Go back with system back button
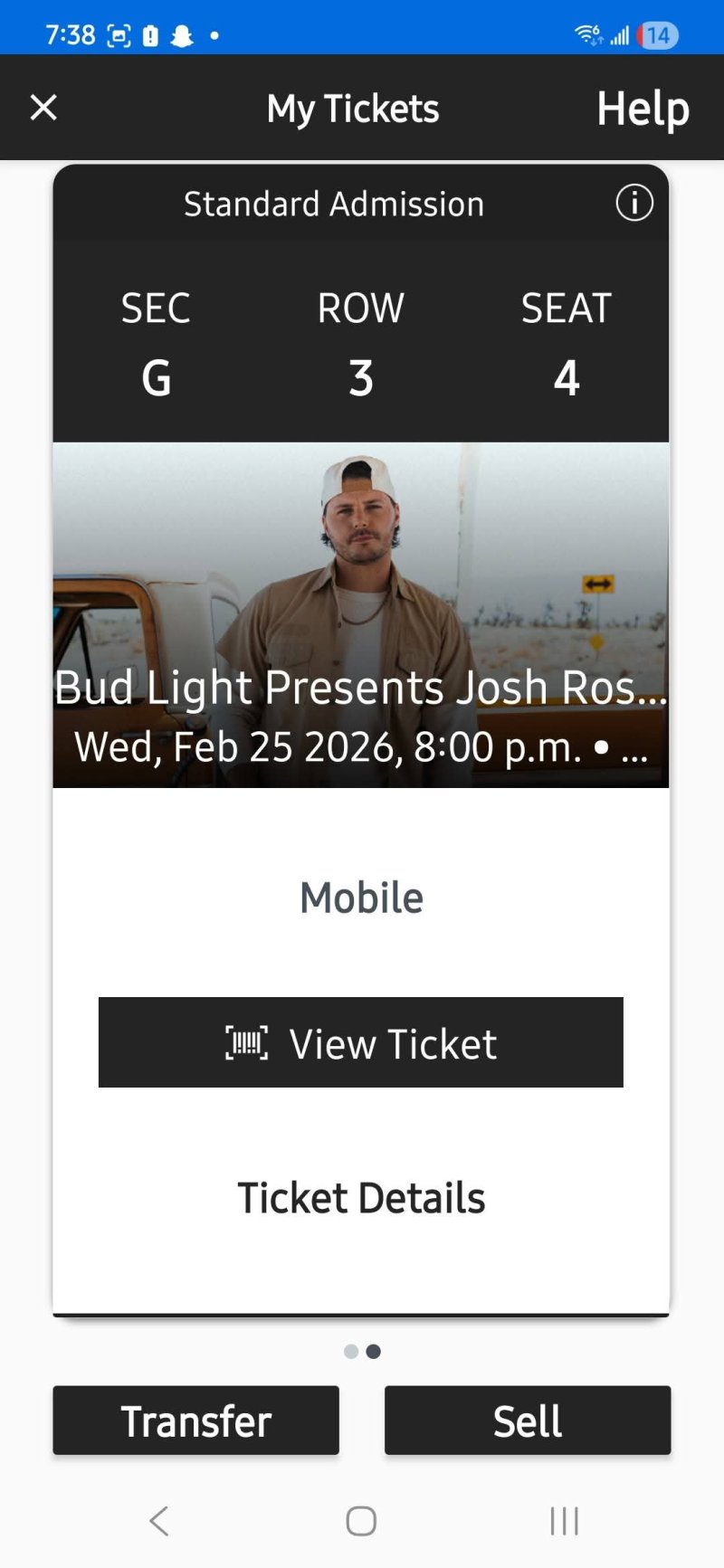The width and height of the screenshot is (724, 1568). (x=159, y=1521)
